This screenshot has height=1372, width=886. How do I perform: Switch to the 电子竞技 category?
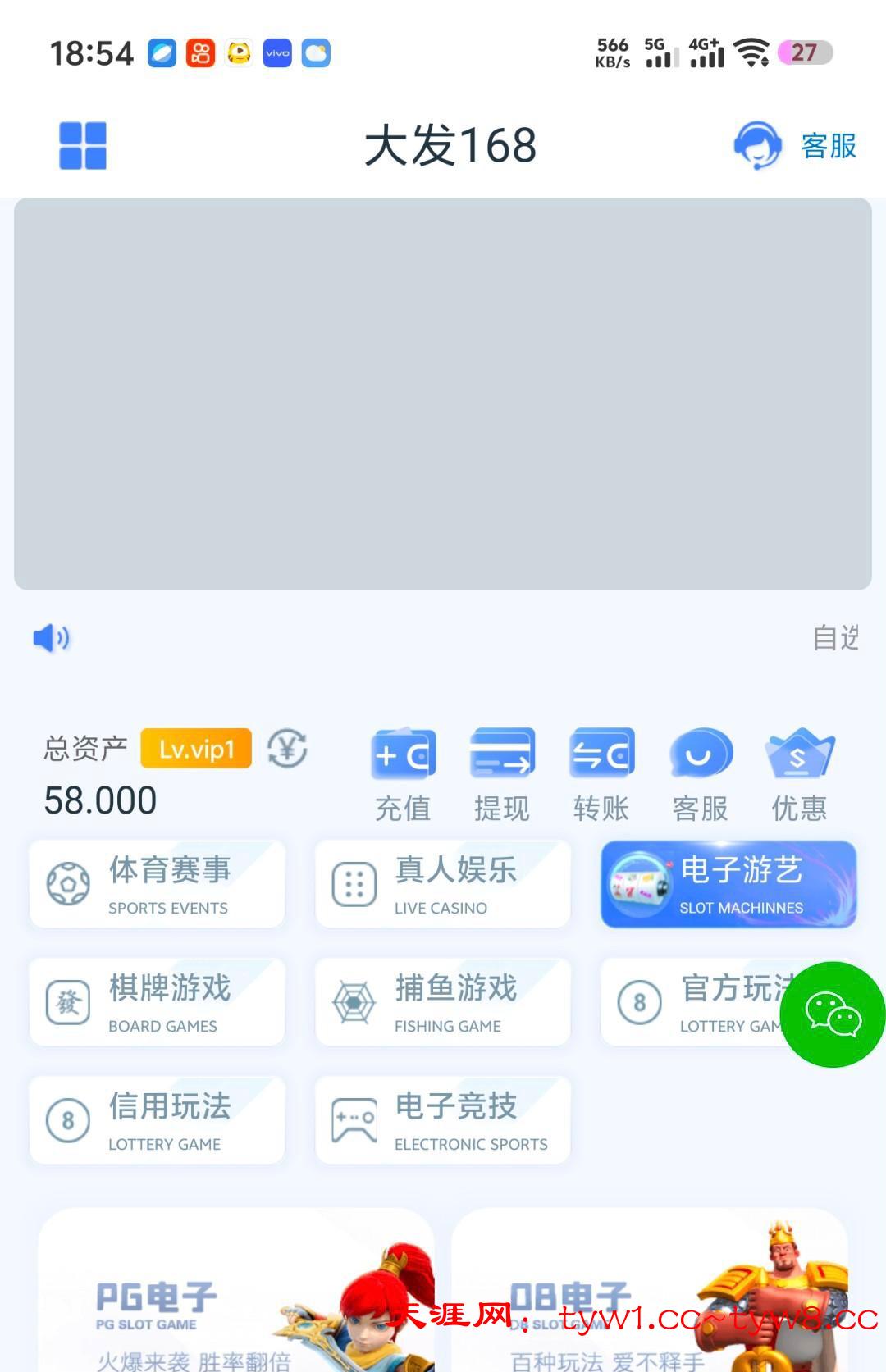(x=443, y=1120)
